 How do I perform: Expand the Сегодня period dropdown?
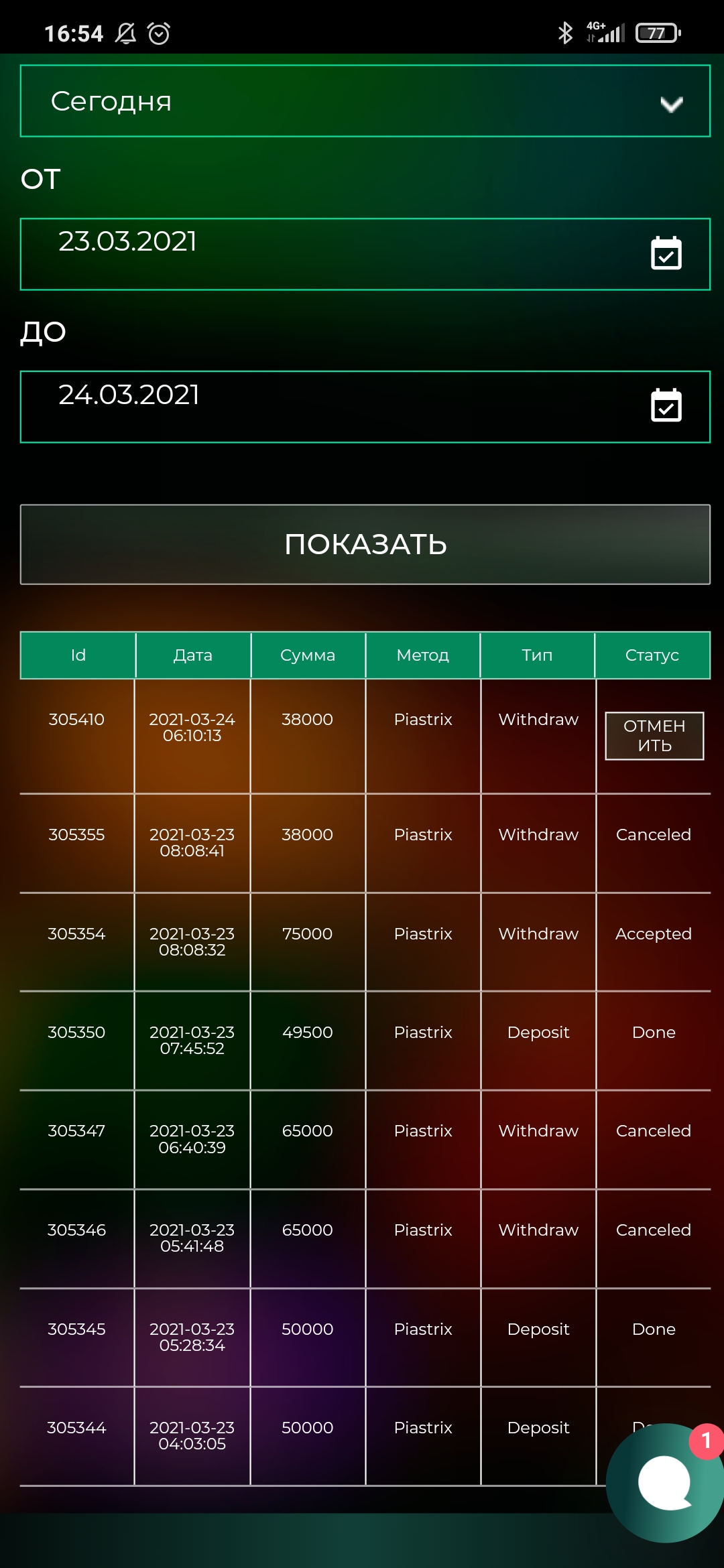pyautogui.click(x=365, y=101)
